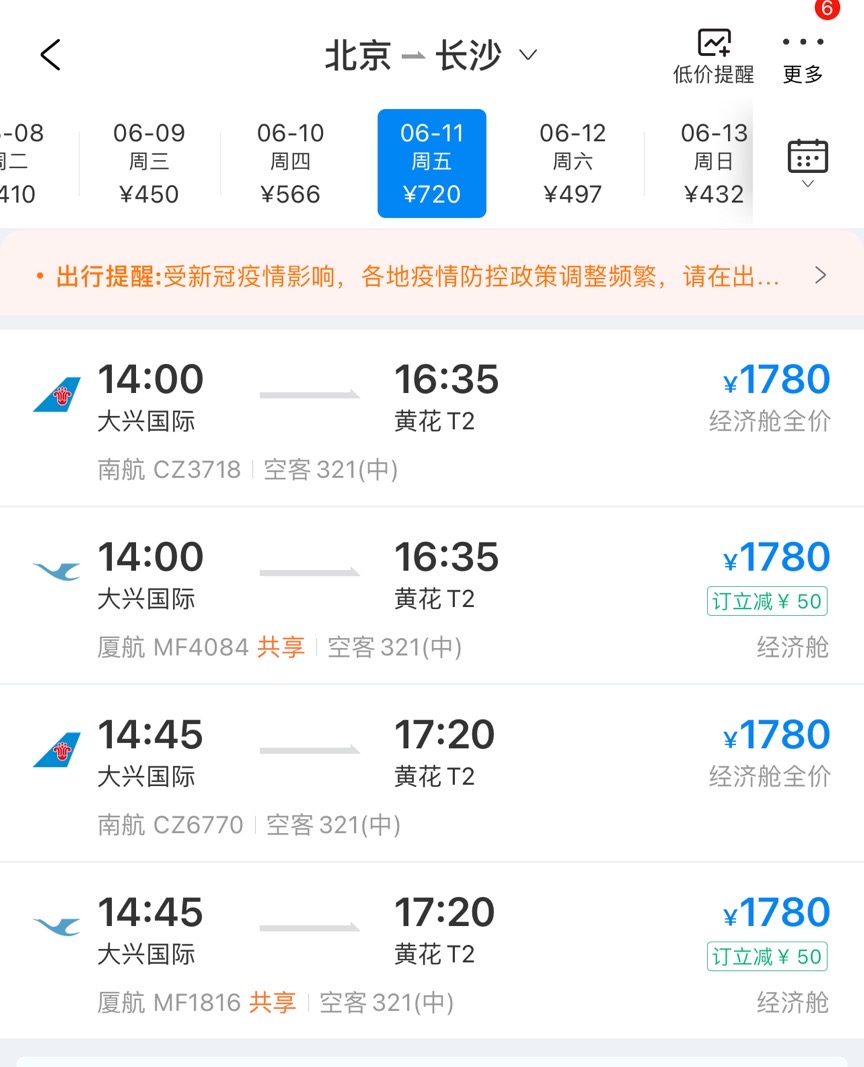Tap the selected 06-11 周五 date

coord(432,163)
